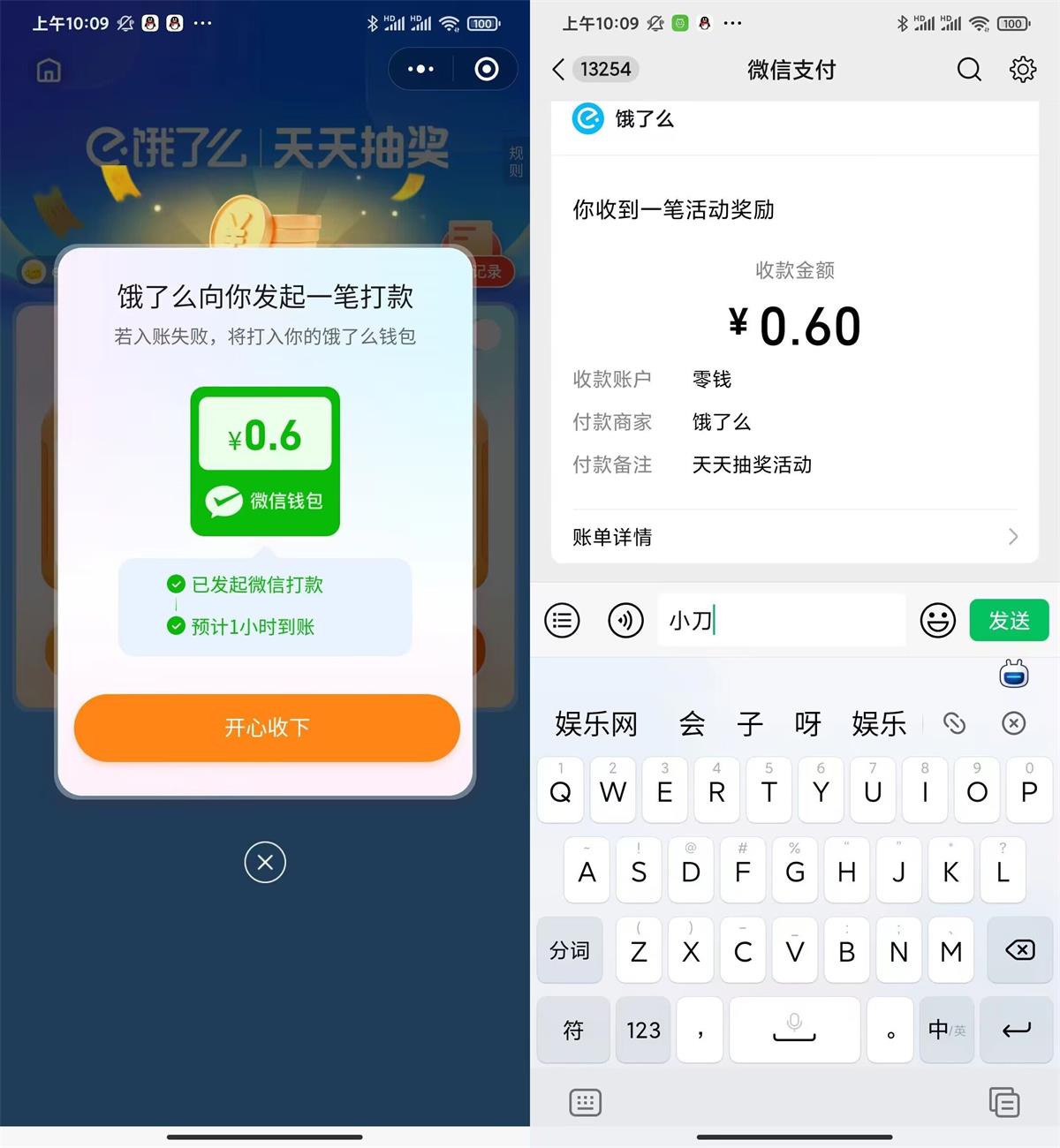Choose the suggestion 娱乐网
The image size is (1060, 1148).
596,724
